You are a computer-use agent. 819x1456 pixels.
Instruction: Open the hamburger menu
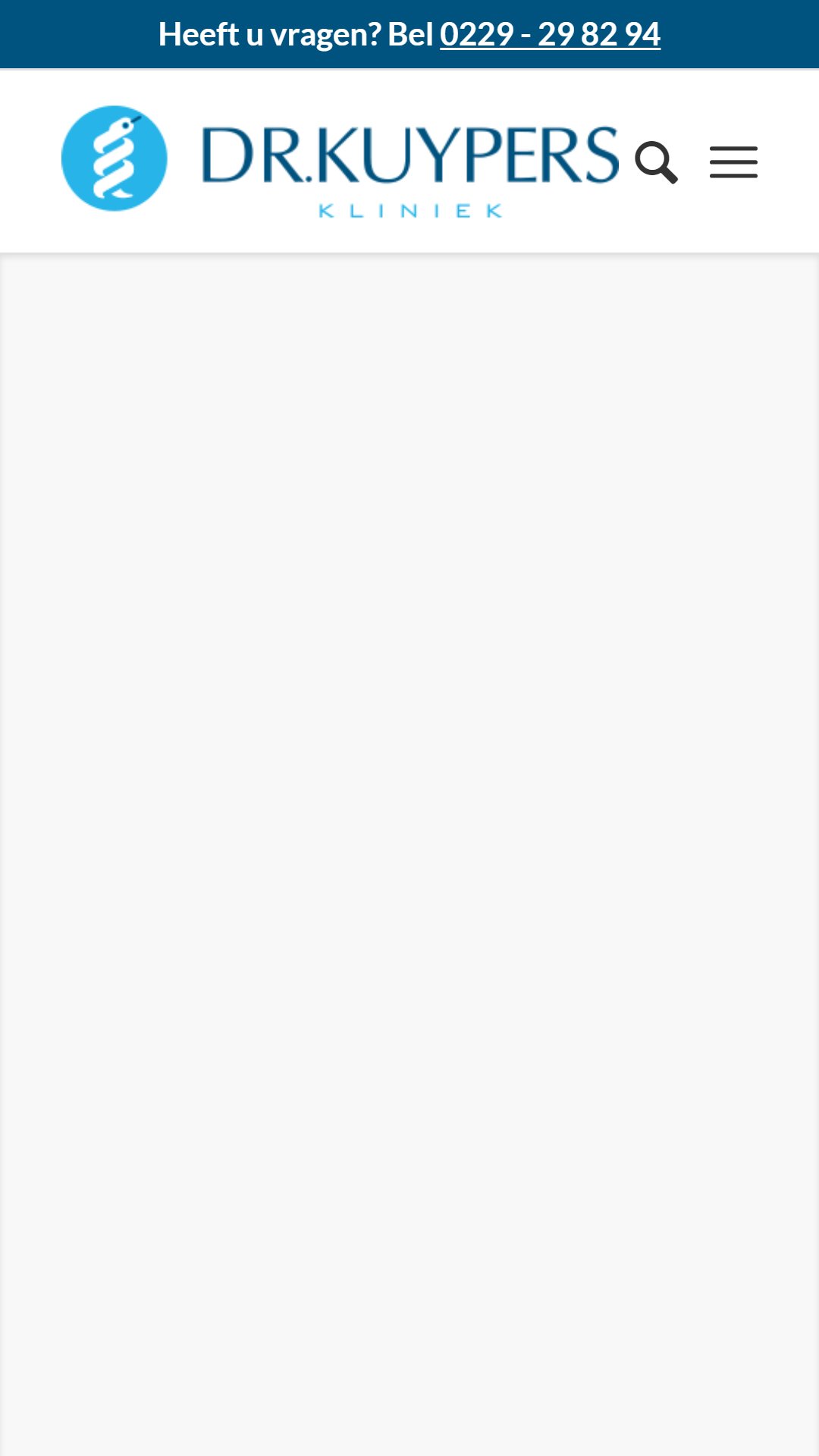[x=733, y=162]
